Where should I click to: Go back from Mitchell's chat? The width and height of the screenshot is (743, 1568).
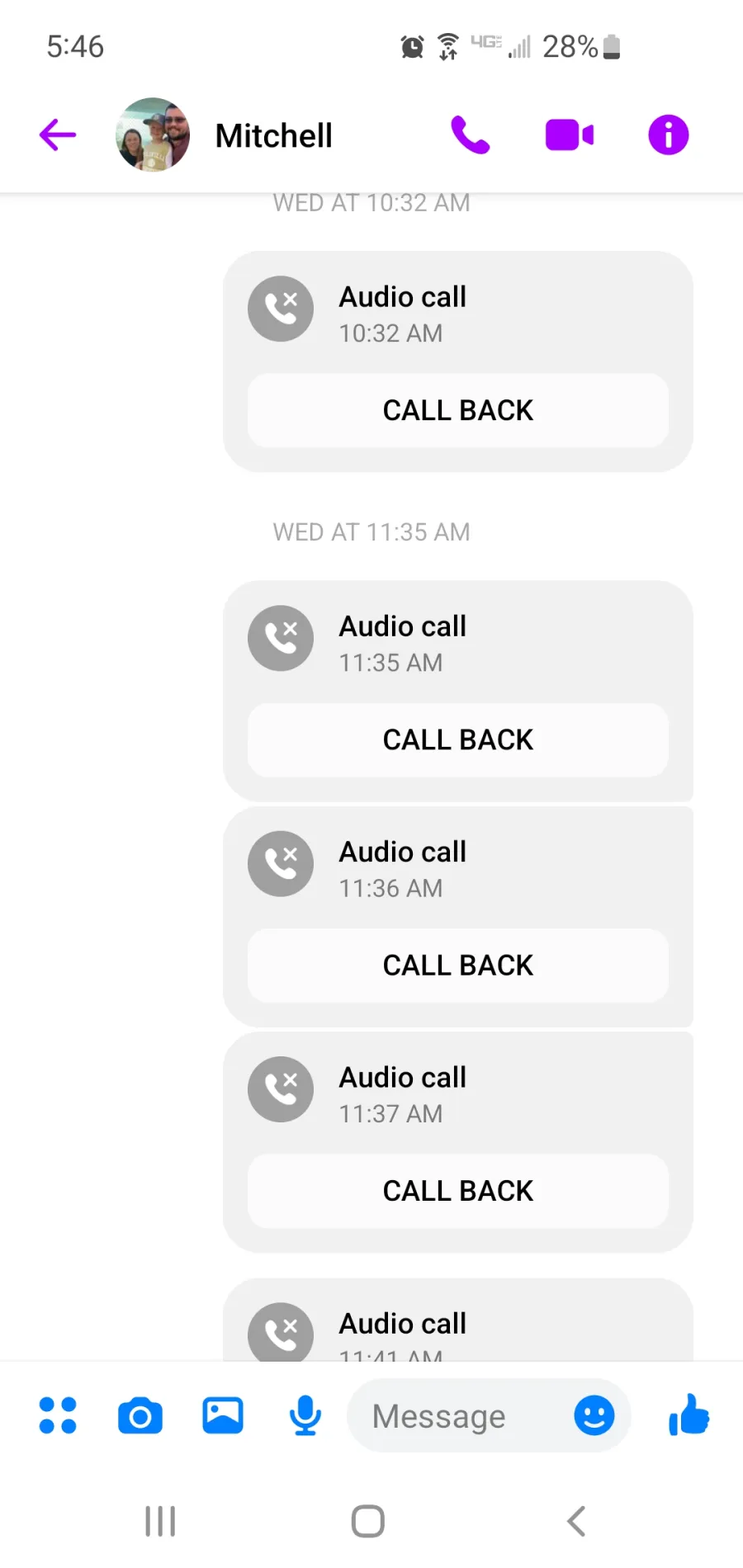[x=58, y=135]
